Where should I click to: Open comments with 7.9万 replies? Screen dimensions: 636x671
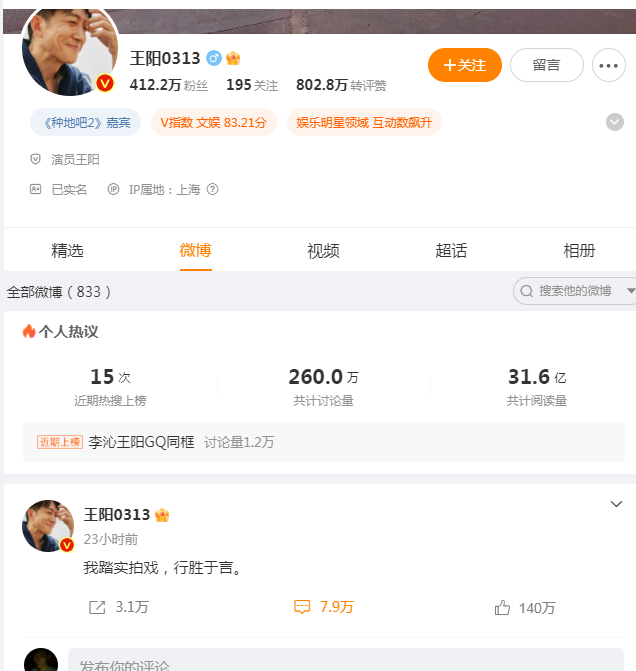tap(323, 607)
